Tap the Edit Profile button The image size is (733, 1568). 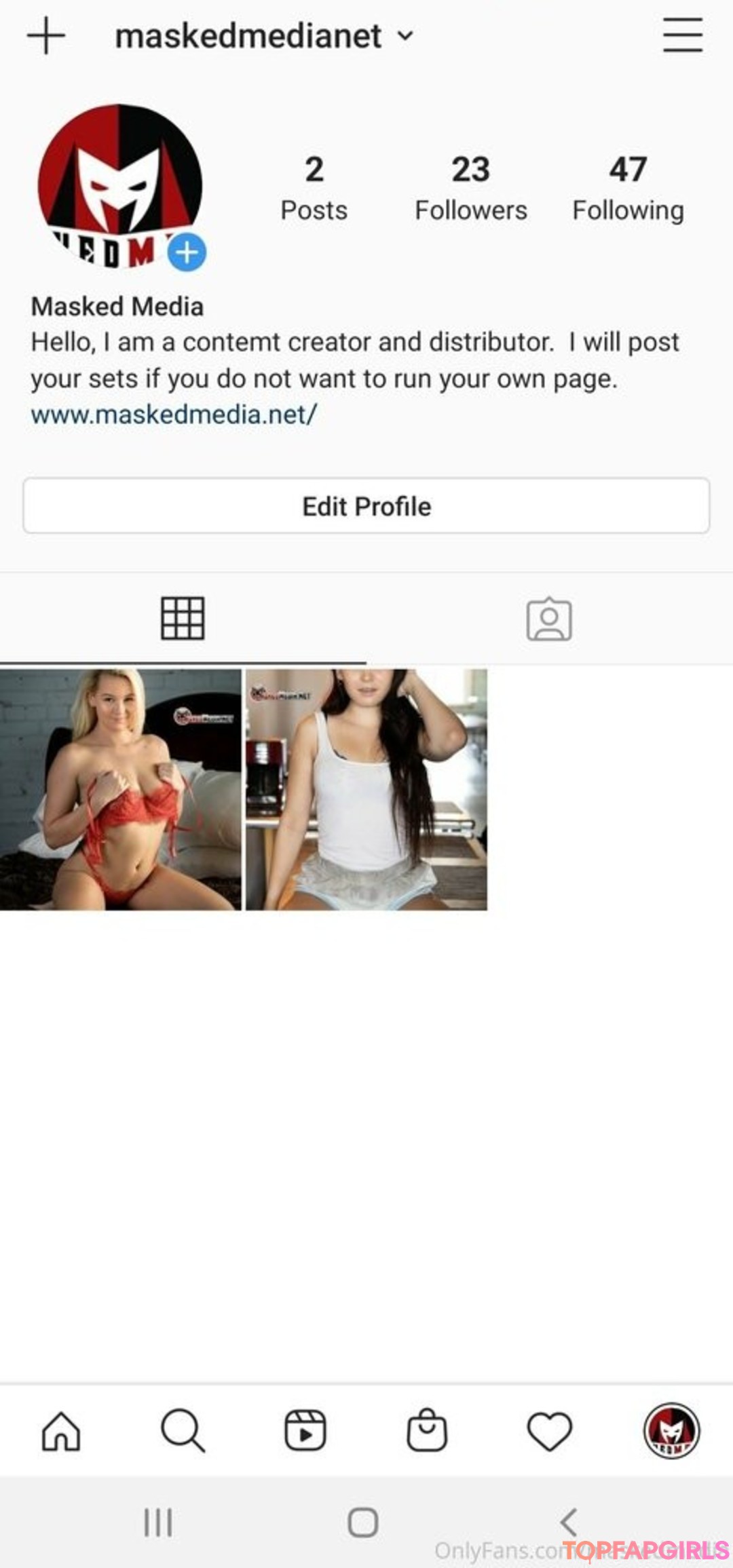click(x=366, y=505)
